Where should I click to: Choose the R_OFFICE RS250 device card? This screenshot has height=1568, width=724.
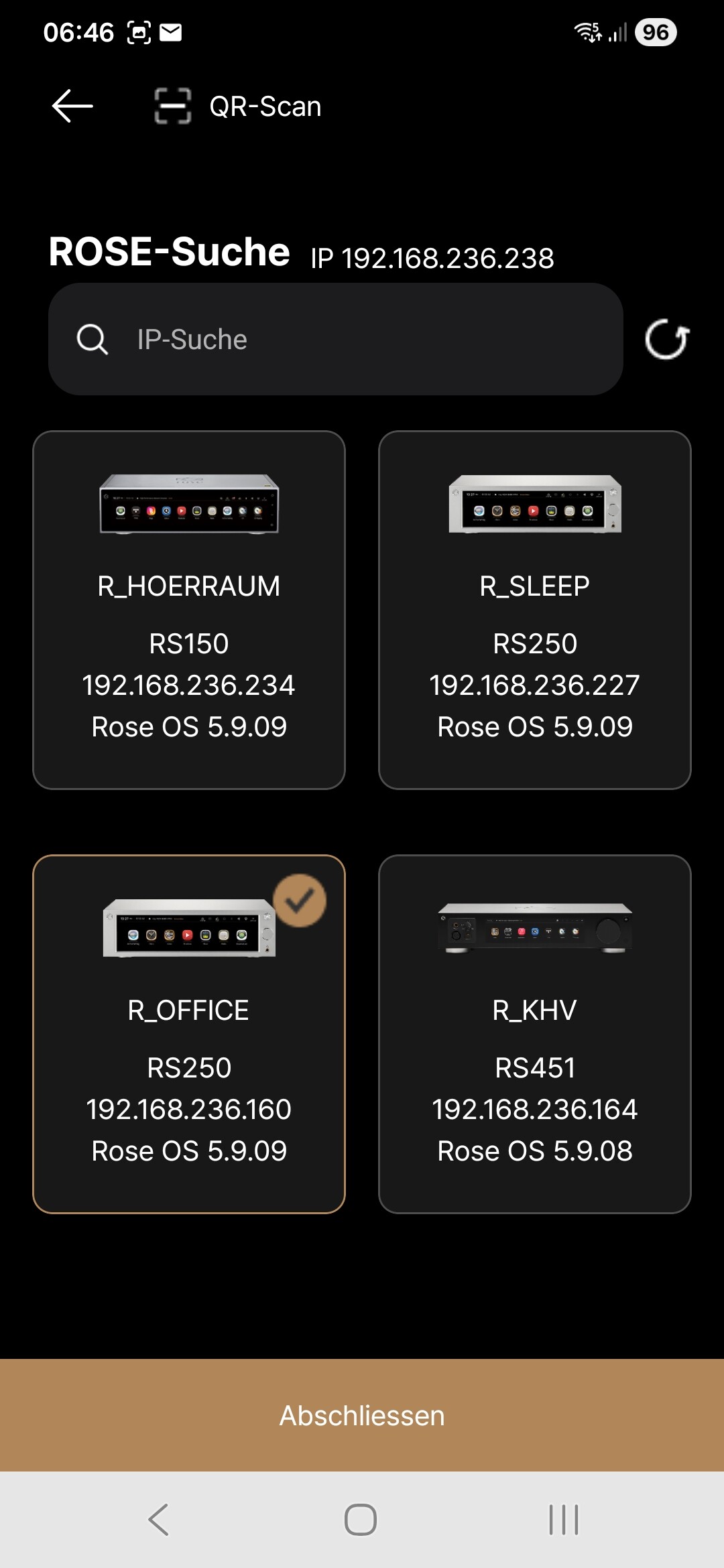pyautogui.click(x=189, y=1034)
